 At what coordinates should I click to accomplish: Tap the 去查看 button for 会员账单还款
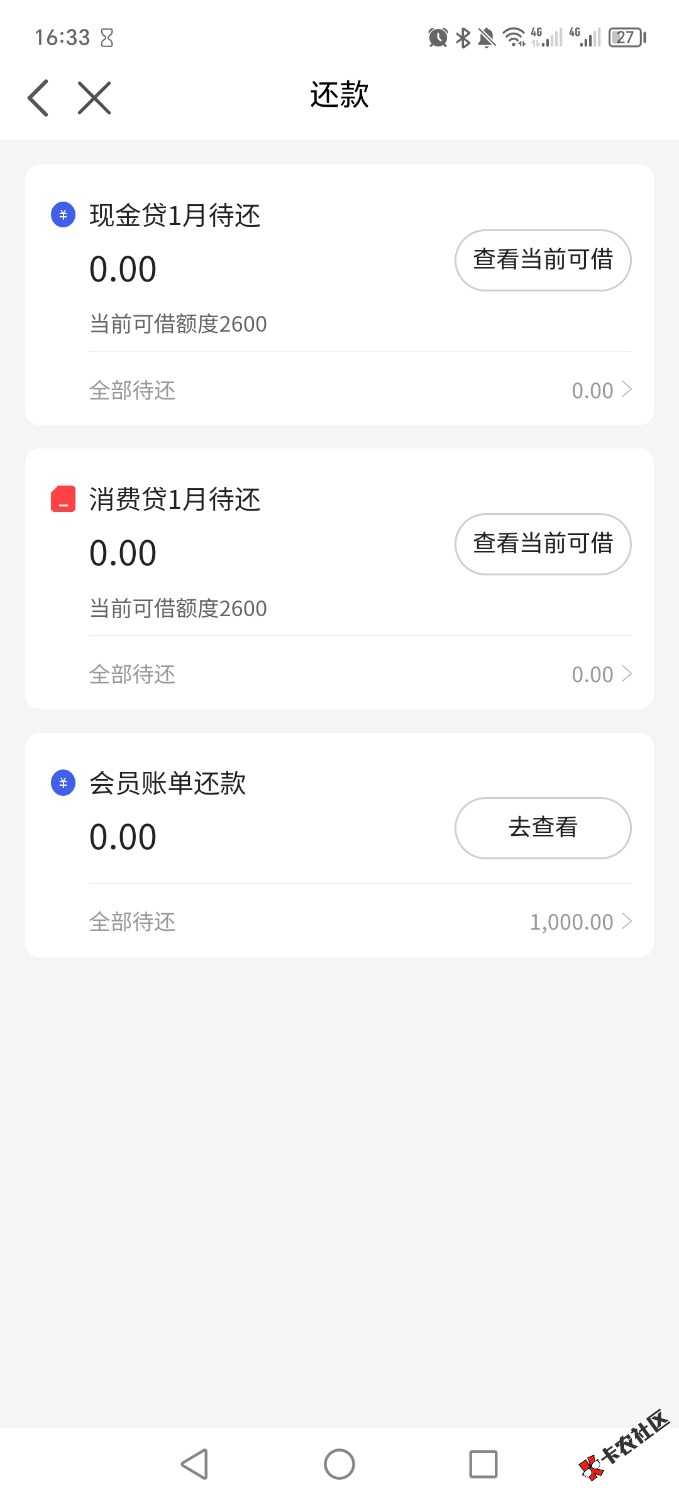[543, 828]
